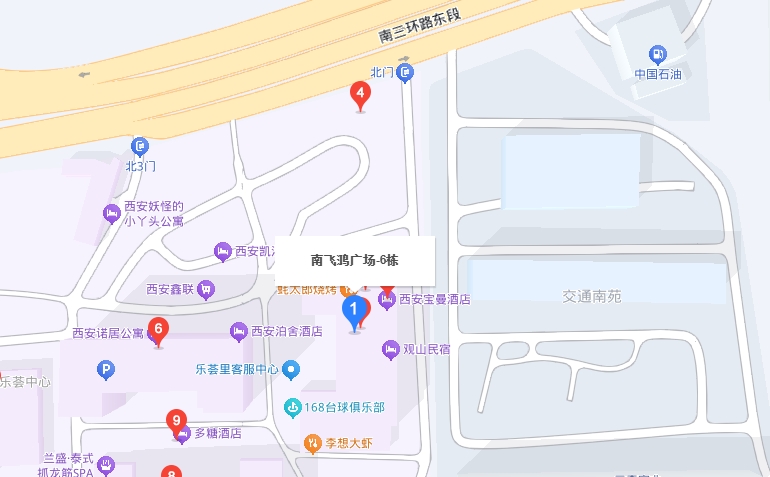This screenshot has width=770, height=477.
Task: Tap the 西安鑫联 shop marker
Action: coord(206,290)
